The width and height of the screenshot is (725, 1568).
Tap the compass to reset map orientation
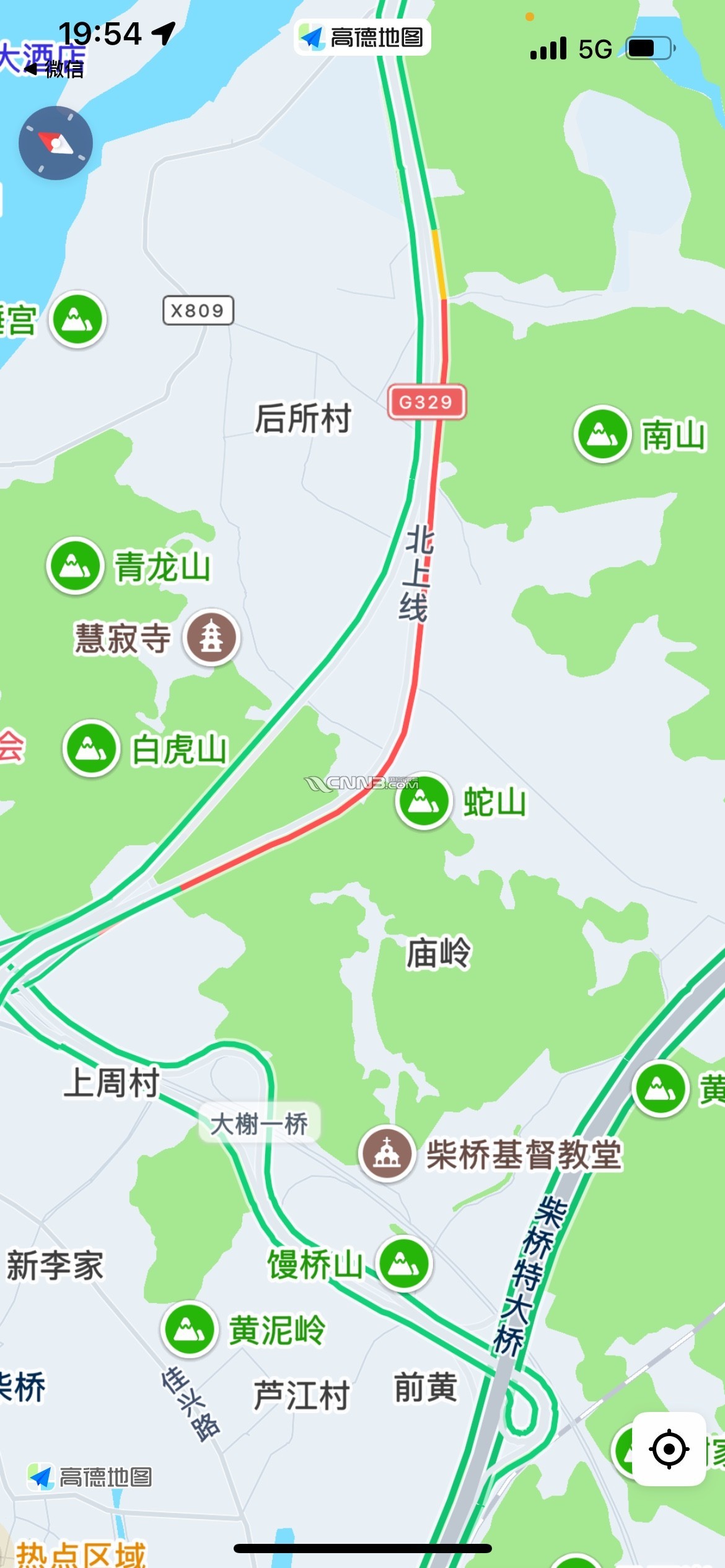pos(56,143)
